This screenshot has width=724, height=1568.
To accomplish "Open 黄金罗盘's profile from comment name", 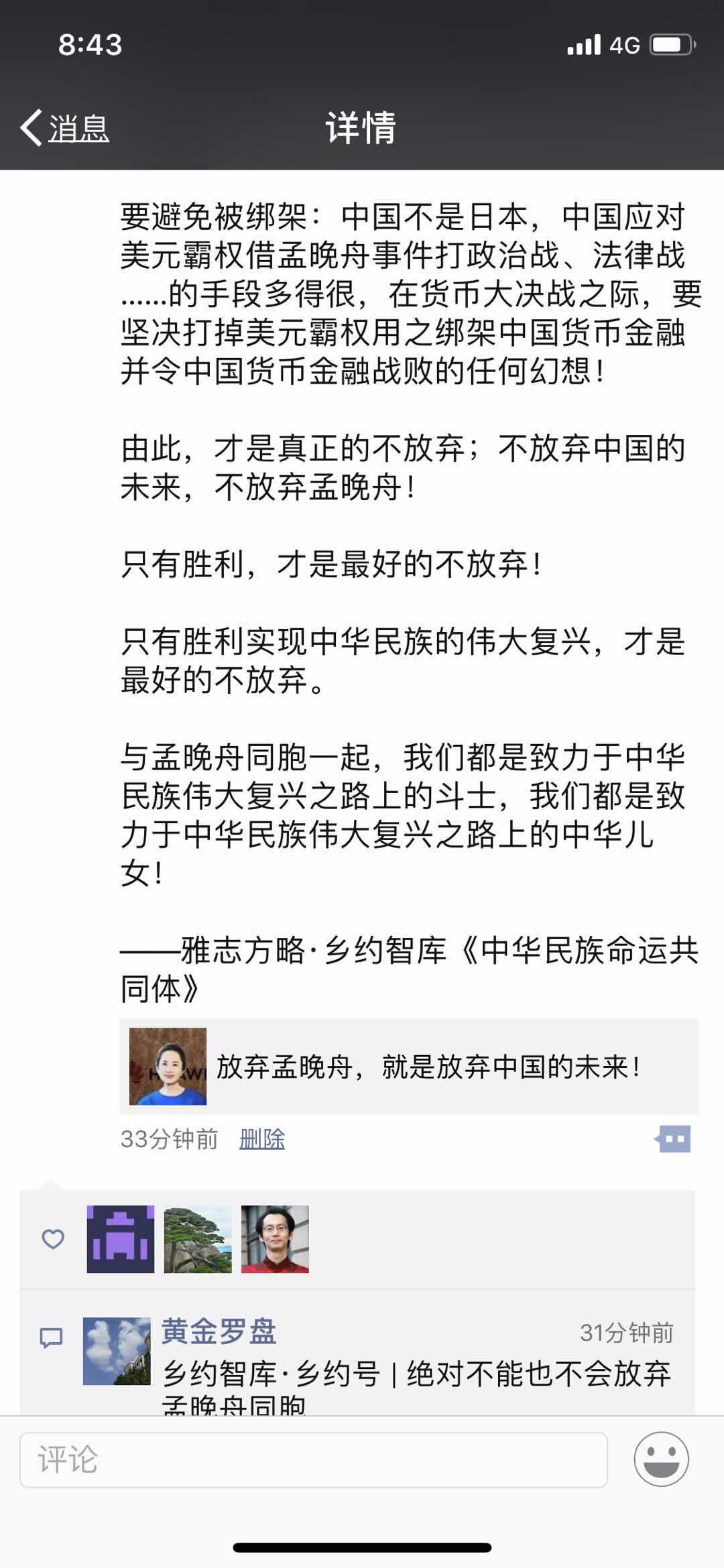I will coord(219,1332).
